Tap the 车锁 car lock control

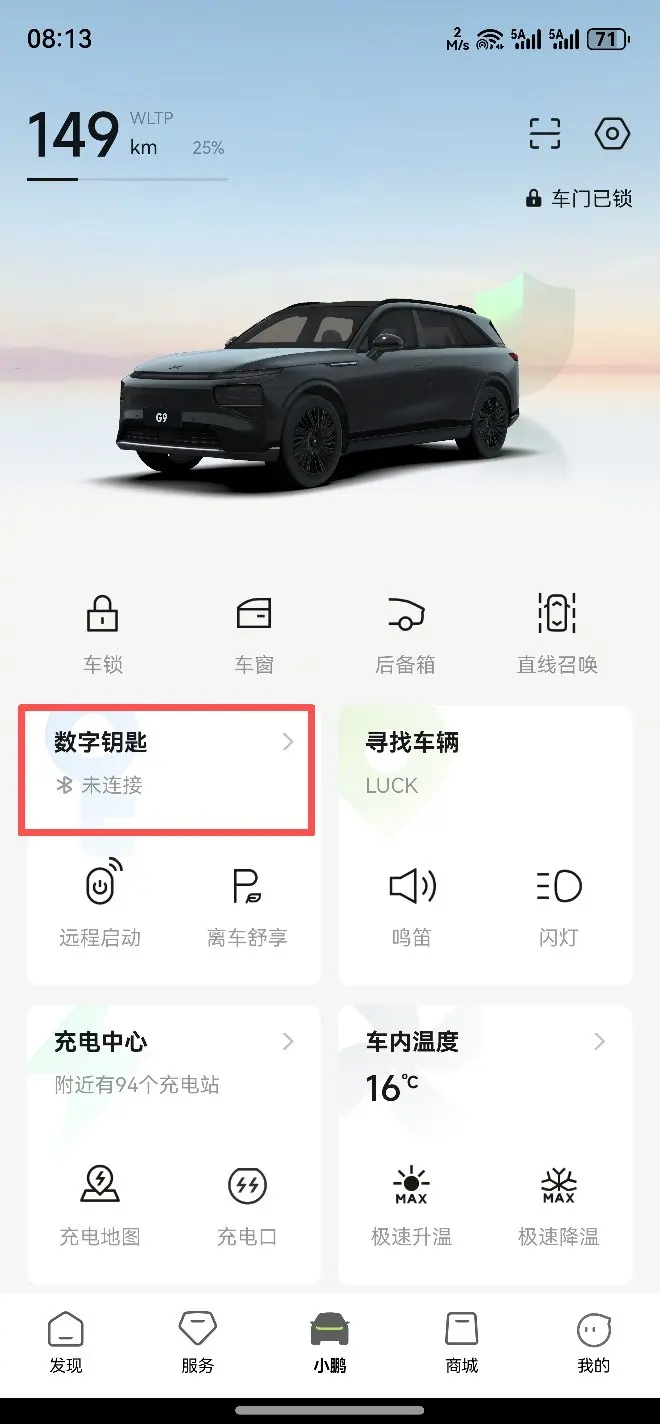tap(102, 631)
